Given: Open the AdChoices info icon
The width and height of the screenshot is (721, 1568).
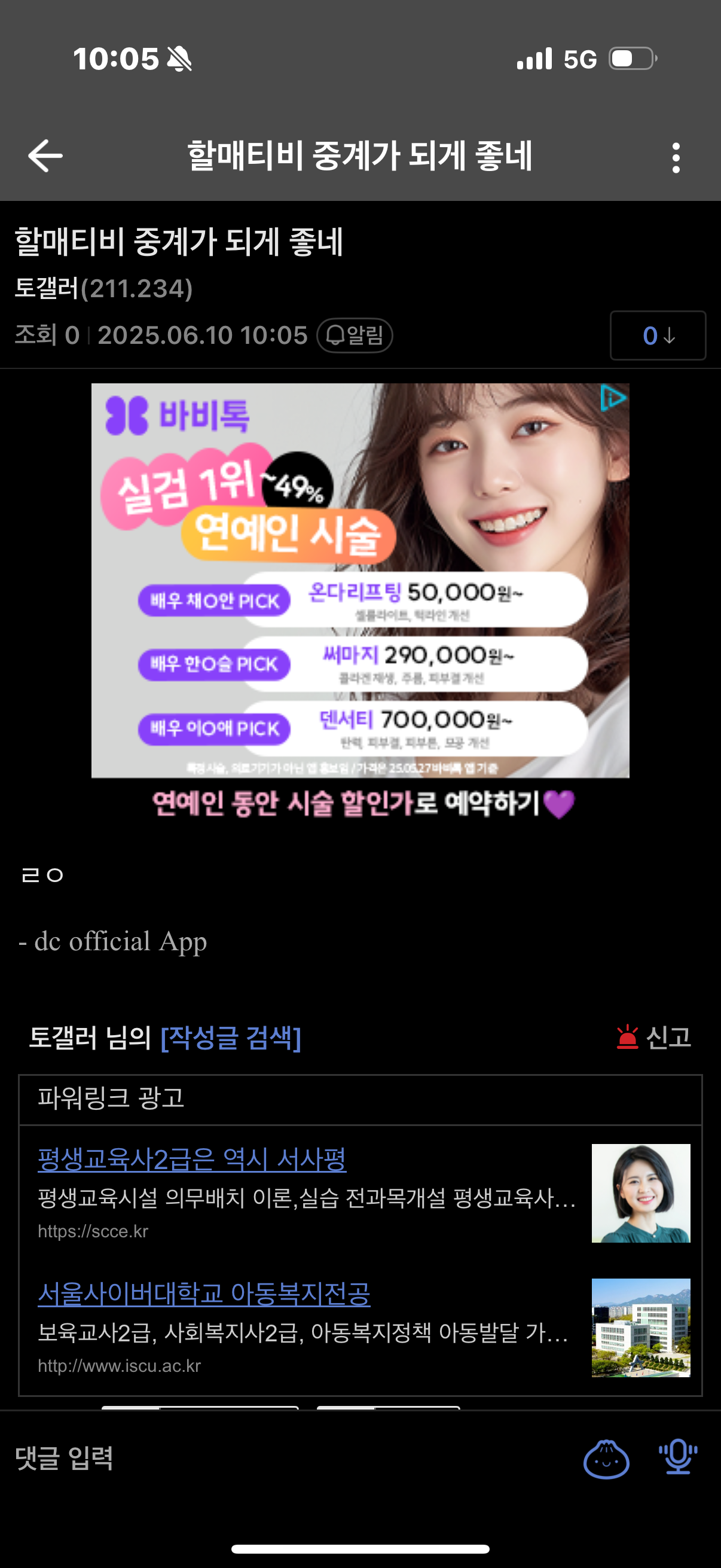Looking at the screenshot, I should pyautogui.click(x=613, y=399).
